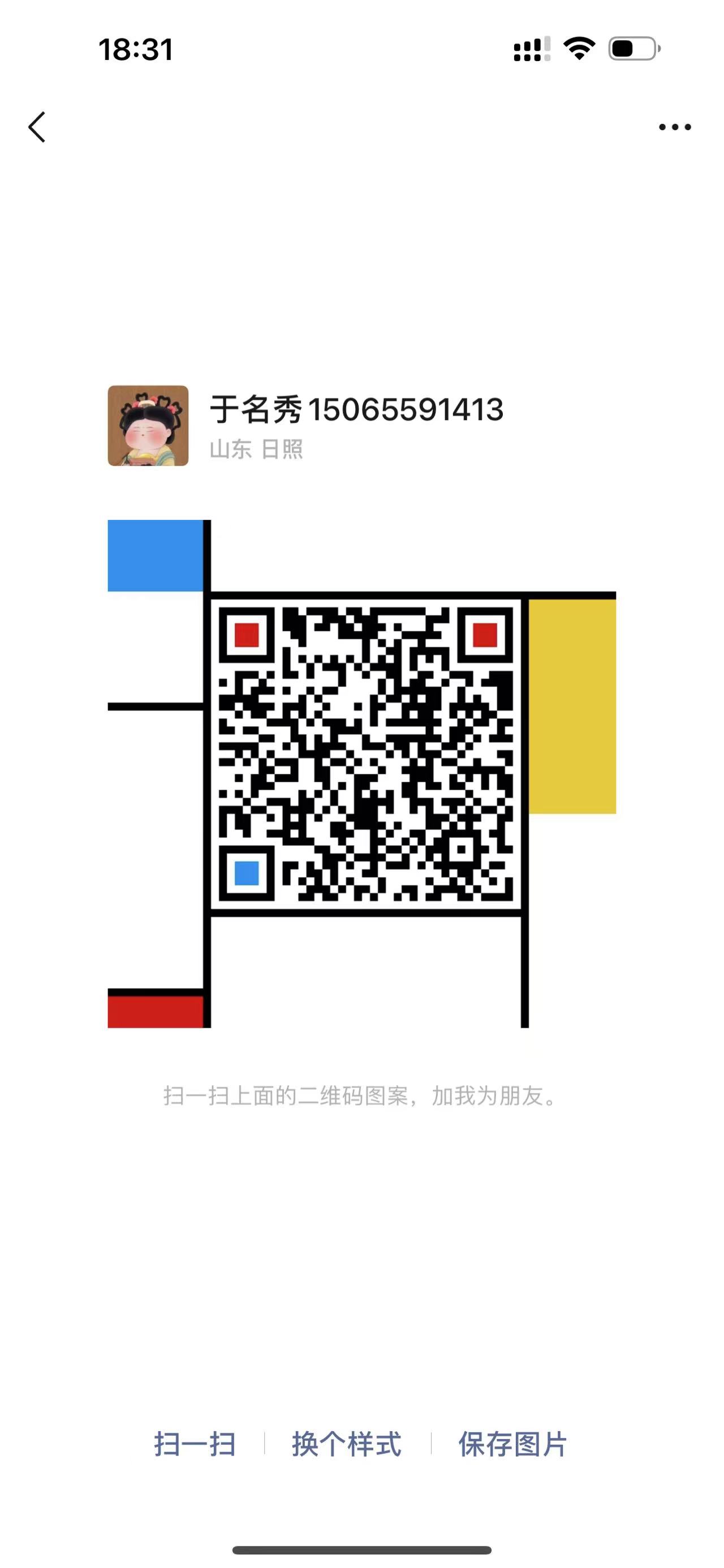Open the three-dot overflow menu

pyautogui.click(x=675, y=127)
